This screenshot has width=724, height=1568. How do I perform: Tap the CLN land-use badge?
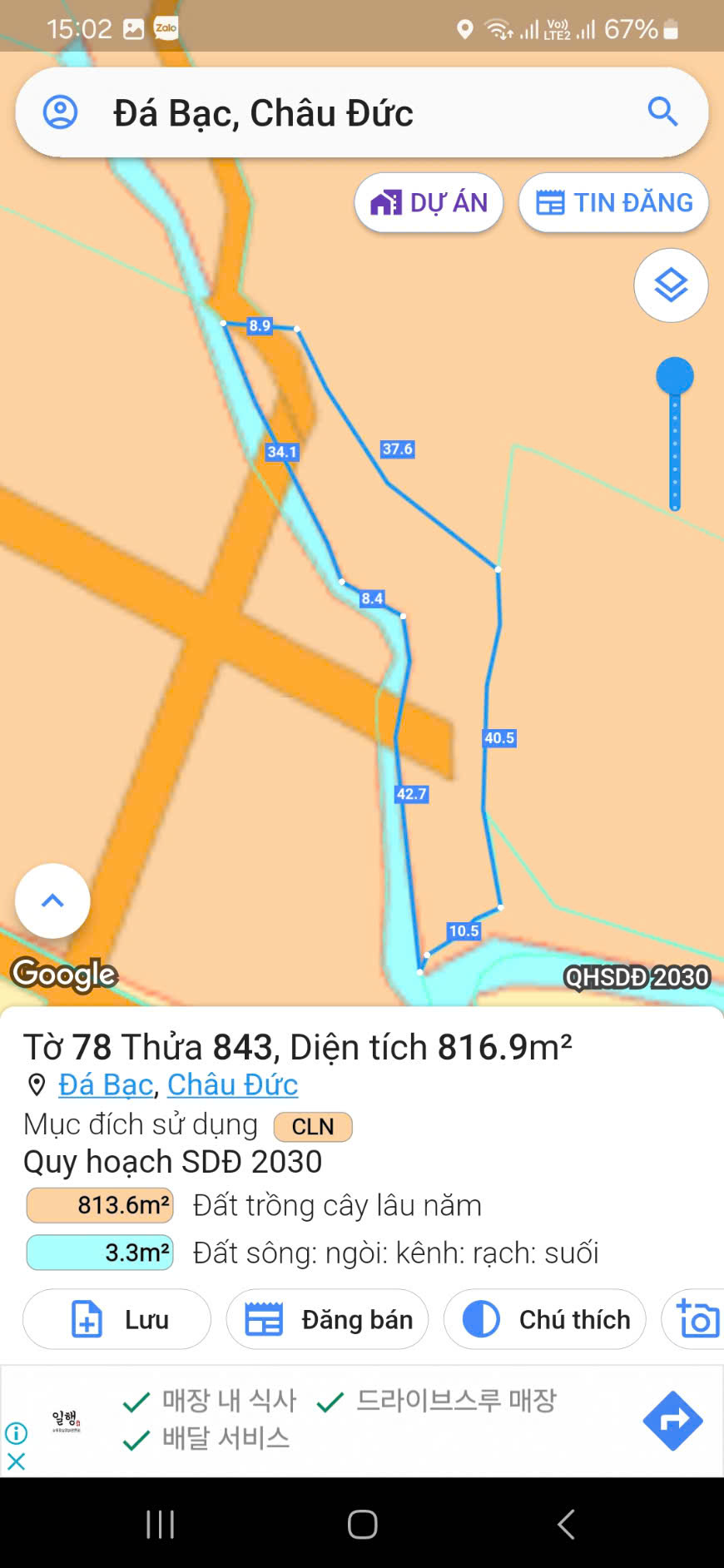[x=312, y=1126]
